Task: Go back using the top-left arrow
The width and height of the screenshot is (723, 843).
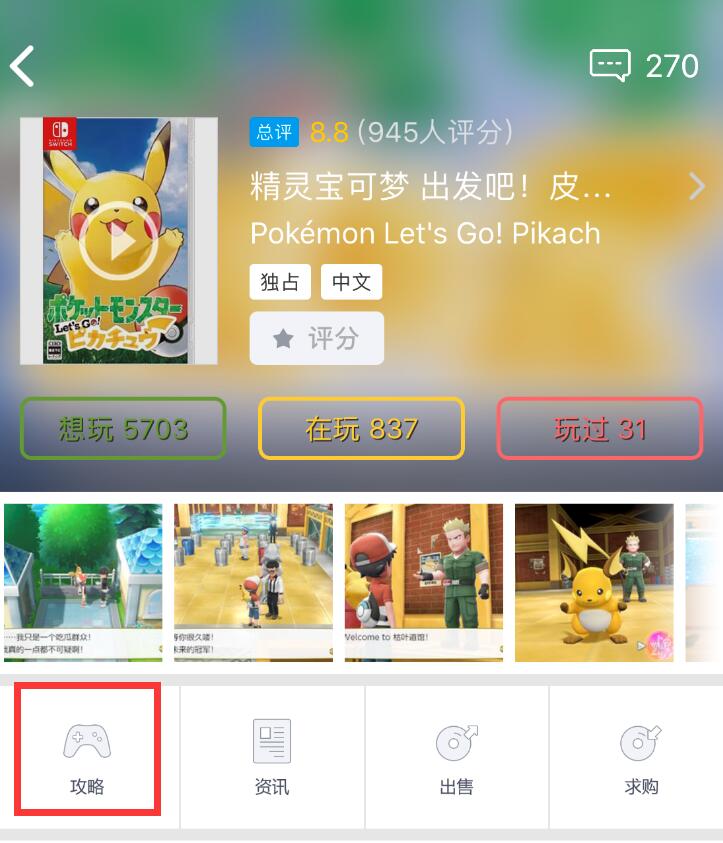Action: [x=23, y=66]
